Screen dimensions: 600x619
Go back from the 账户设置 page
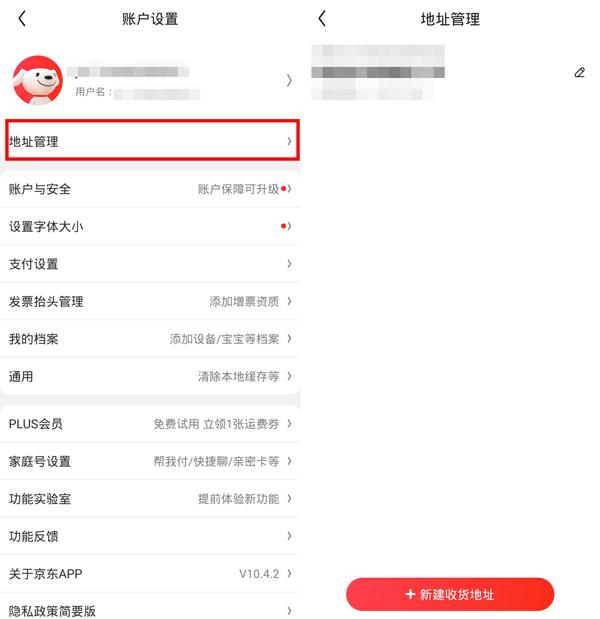22,19
